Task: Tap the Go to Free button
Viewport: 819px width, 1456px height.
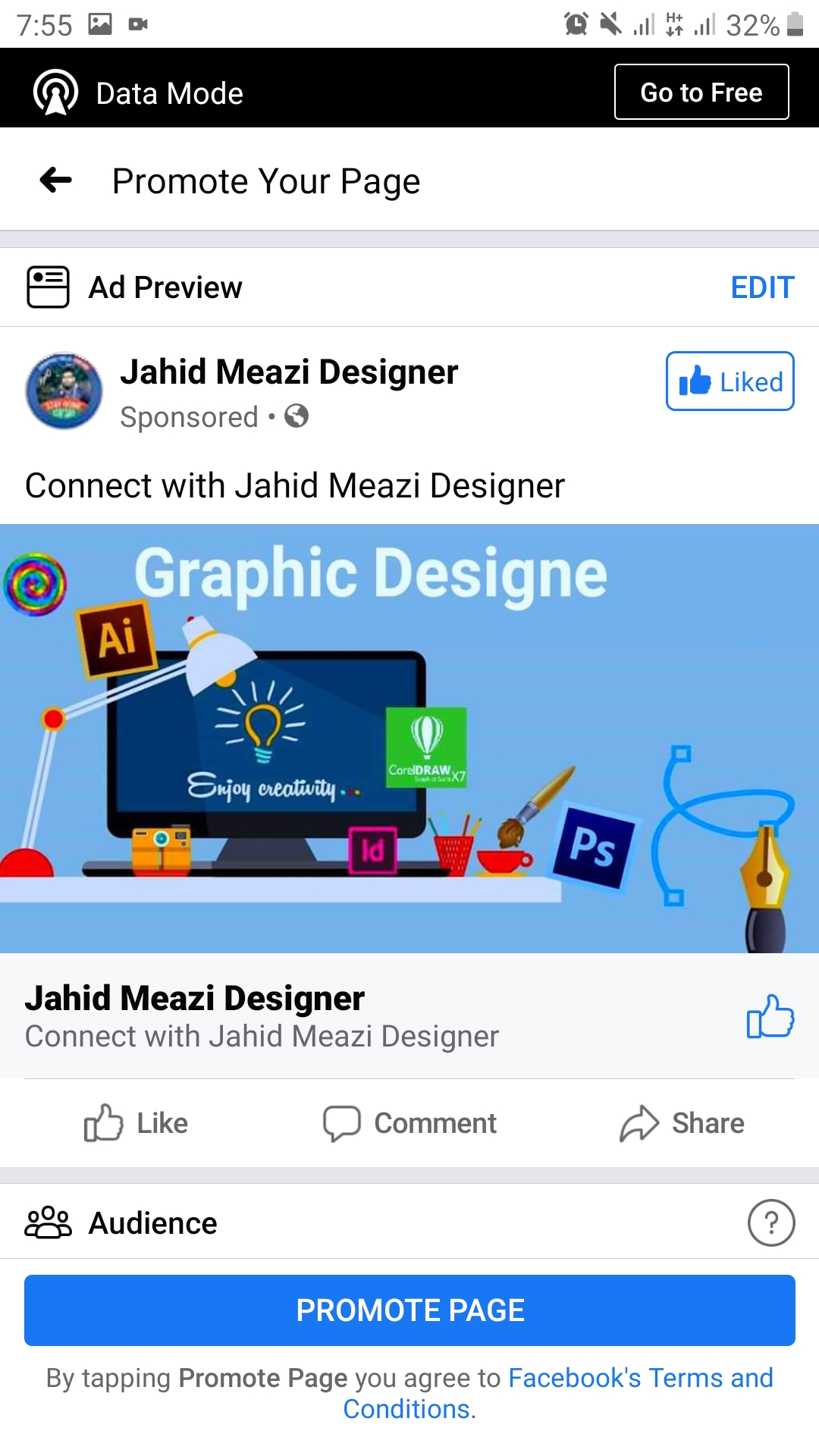Action: tap(701, 93)
